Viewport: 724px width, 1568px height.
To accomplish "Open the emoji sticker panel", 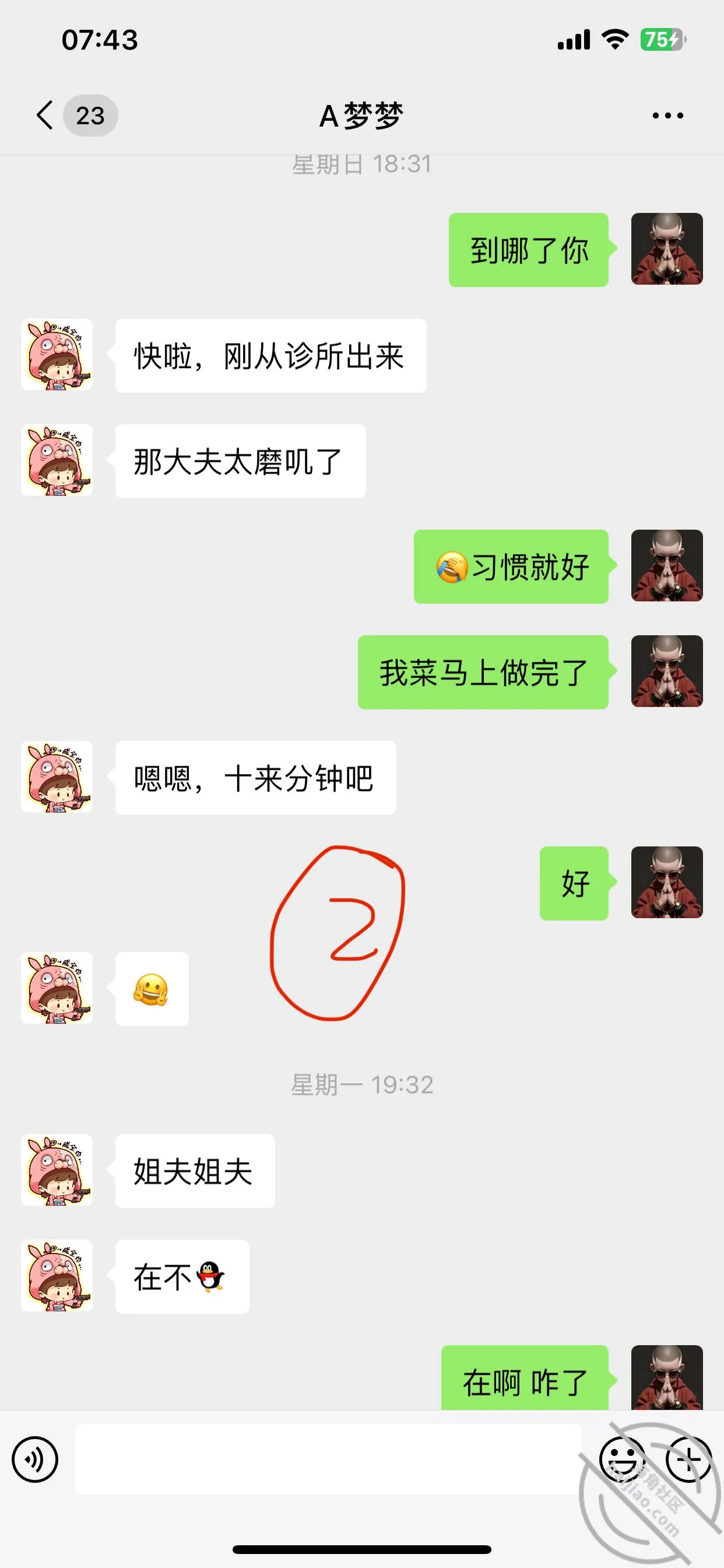I will click(622, 1459).
